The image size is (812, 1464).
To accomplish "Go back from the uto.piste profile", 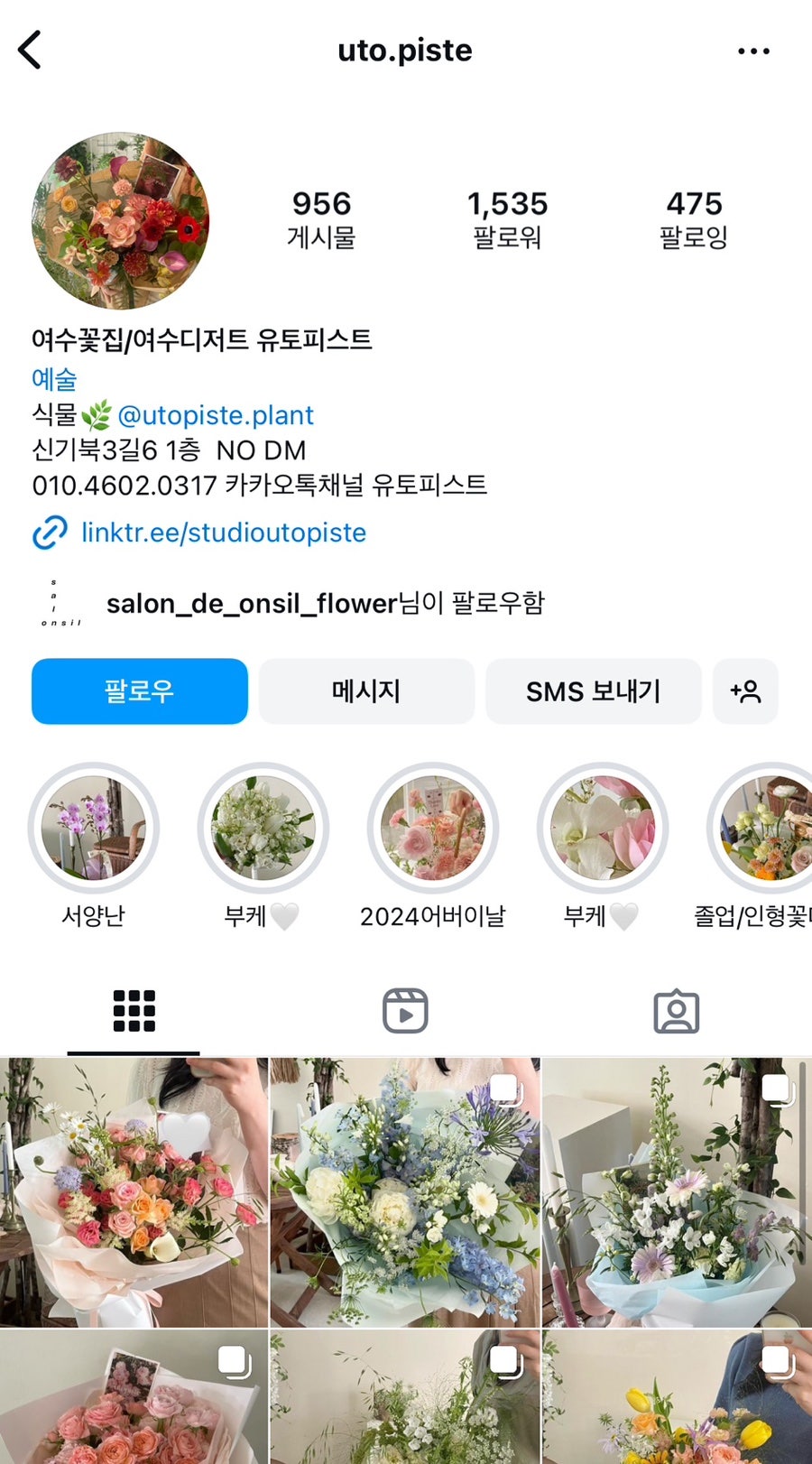I will 31,51.
